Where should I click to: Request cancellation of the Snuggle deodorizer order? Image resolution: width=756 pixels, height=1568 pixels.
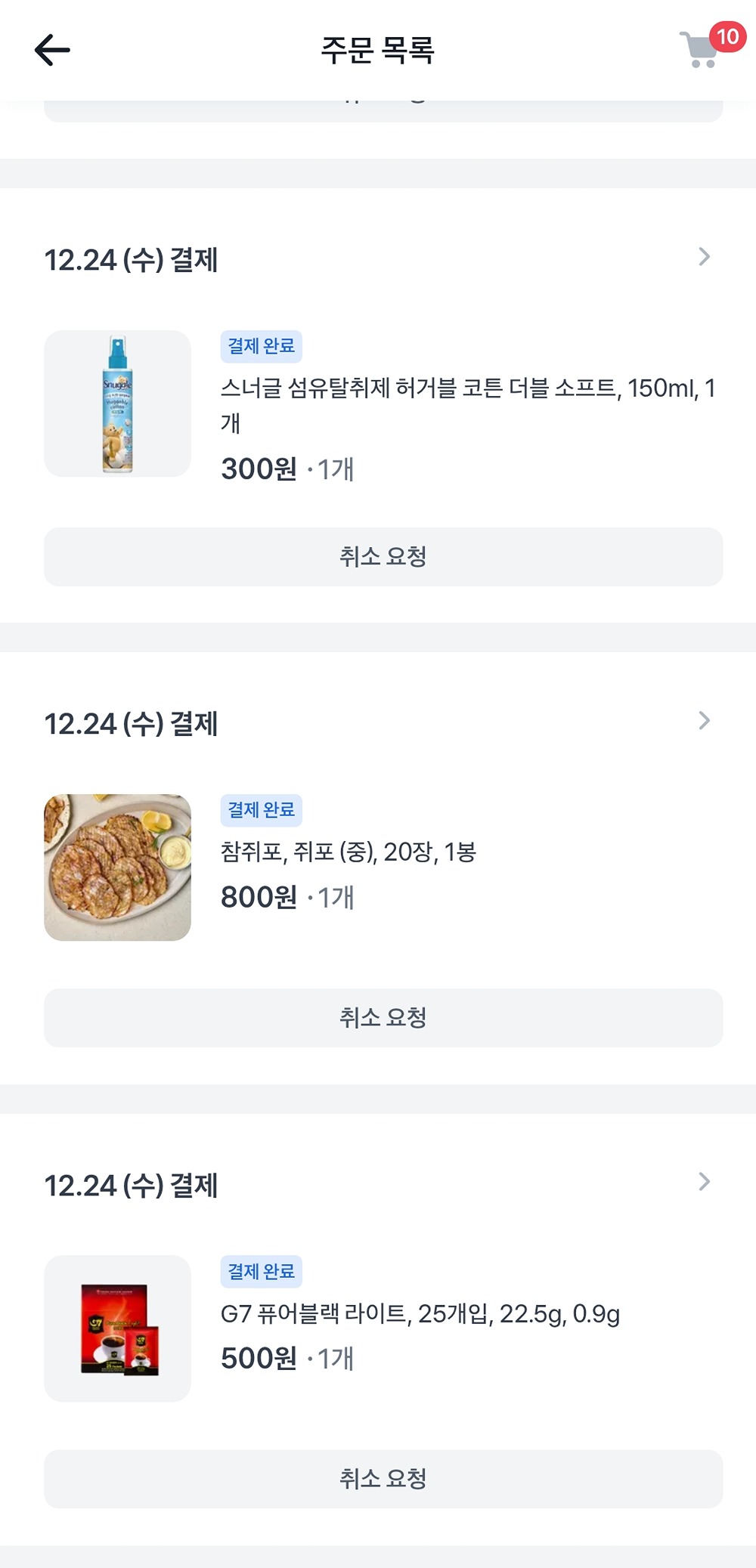383,557
